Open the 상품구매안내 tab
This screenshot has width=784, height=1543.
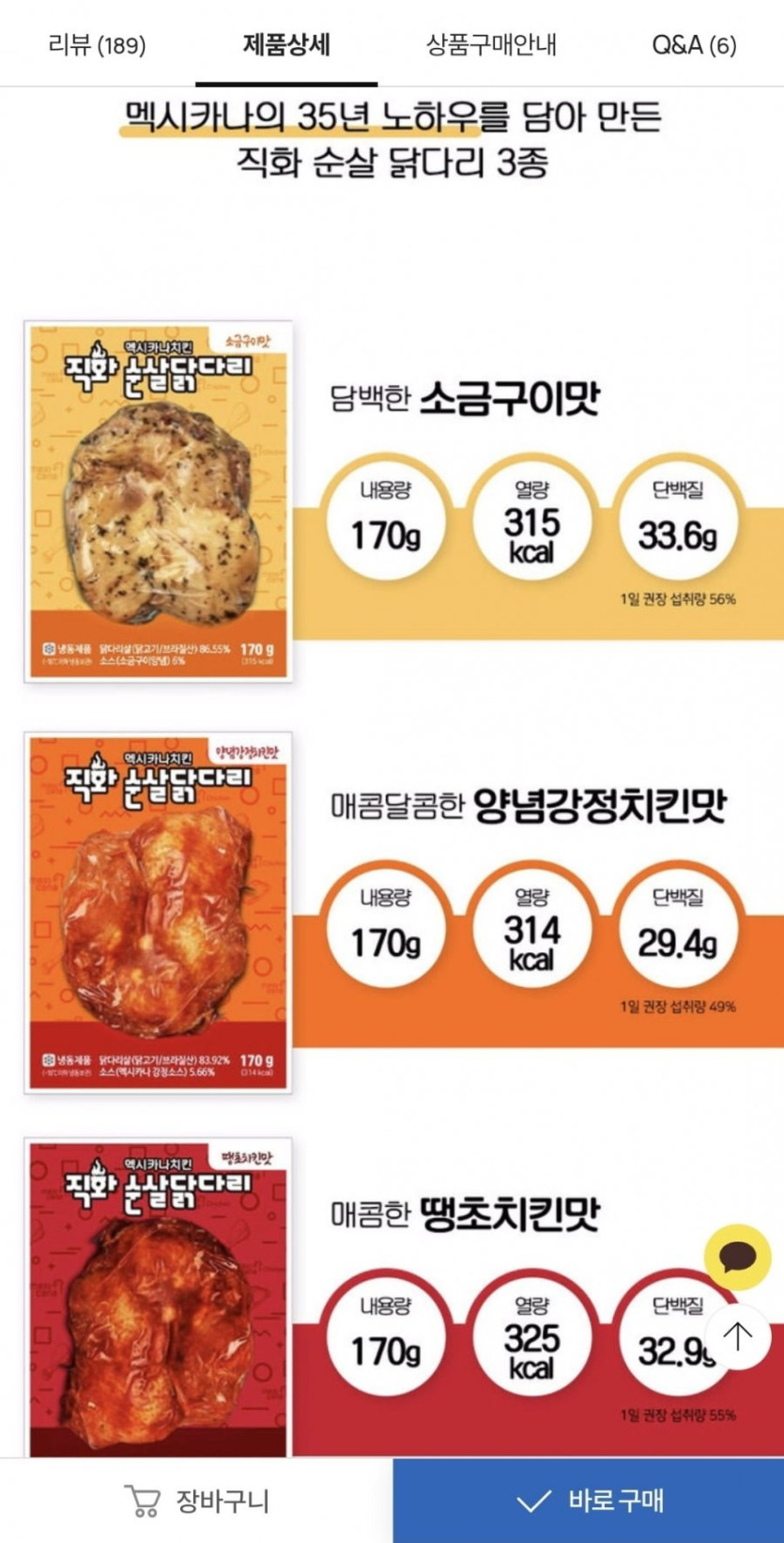[491, 44]
